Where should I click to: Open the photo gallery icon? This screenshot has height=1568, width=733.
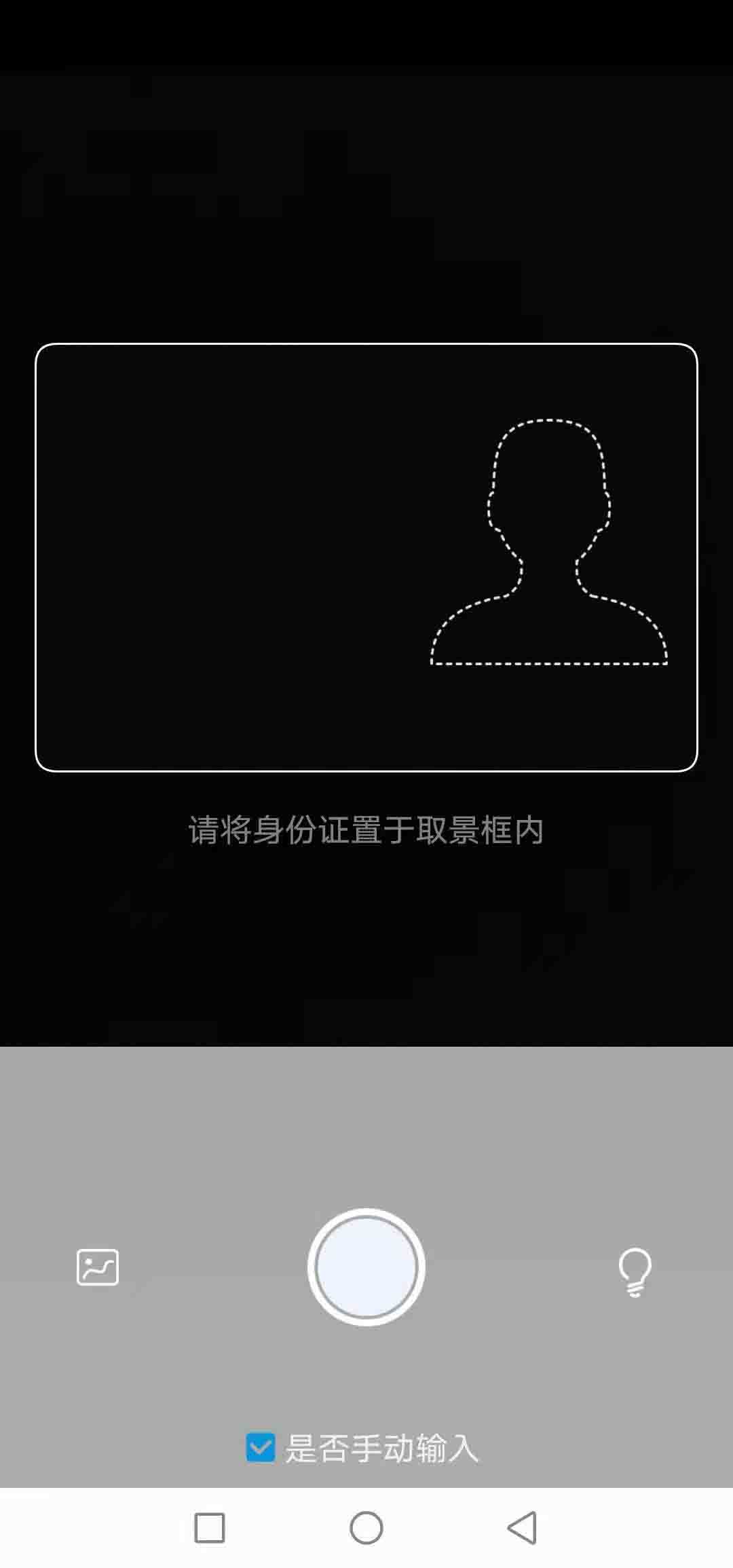[98, 1267]
